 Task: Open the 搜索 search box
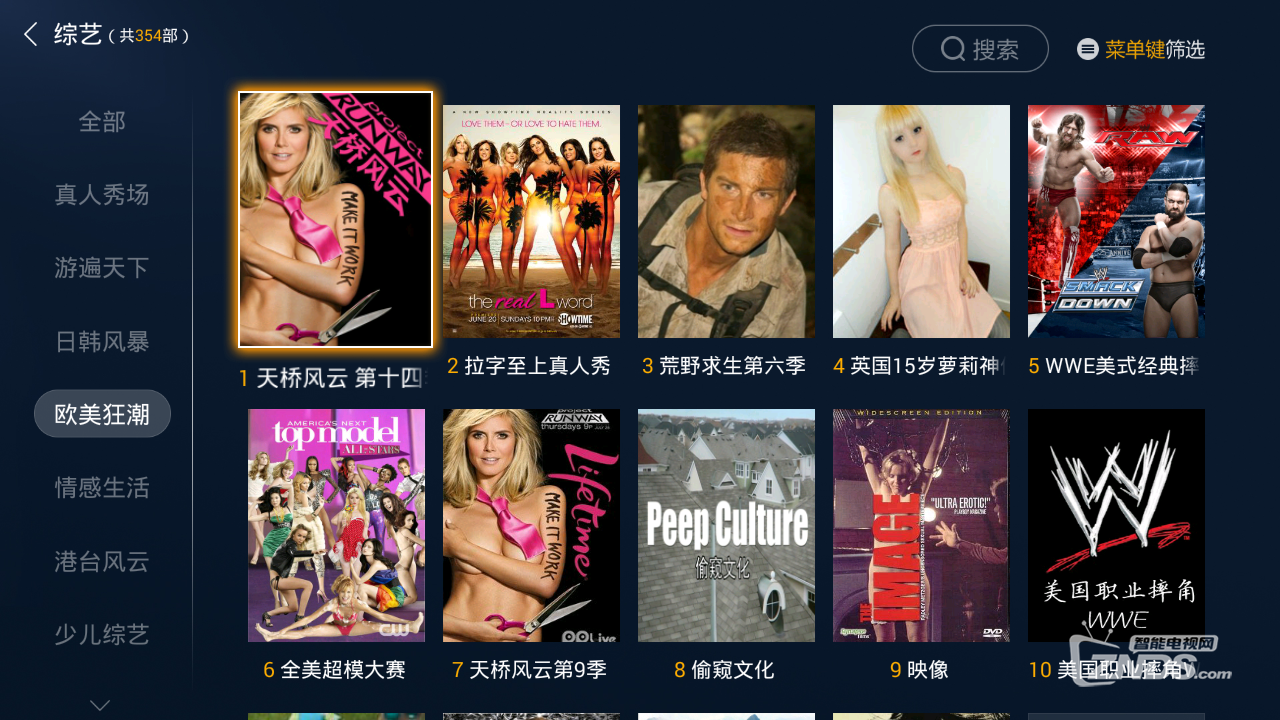[x=980, y=49]
